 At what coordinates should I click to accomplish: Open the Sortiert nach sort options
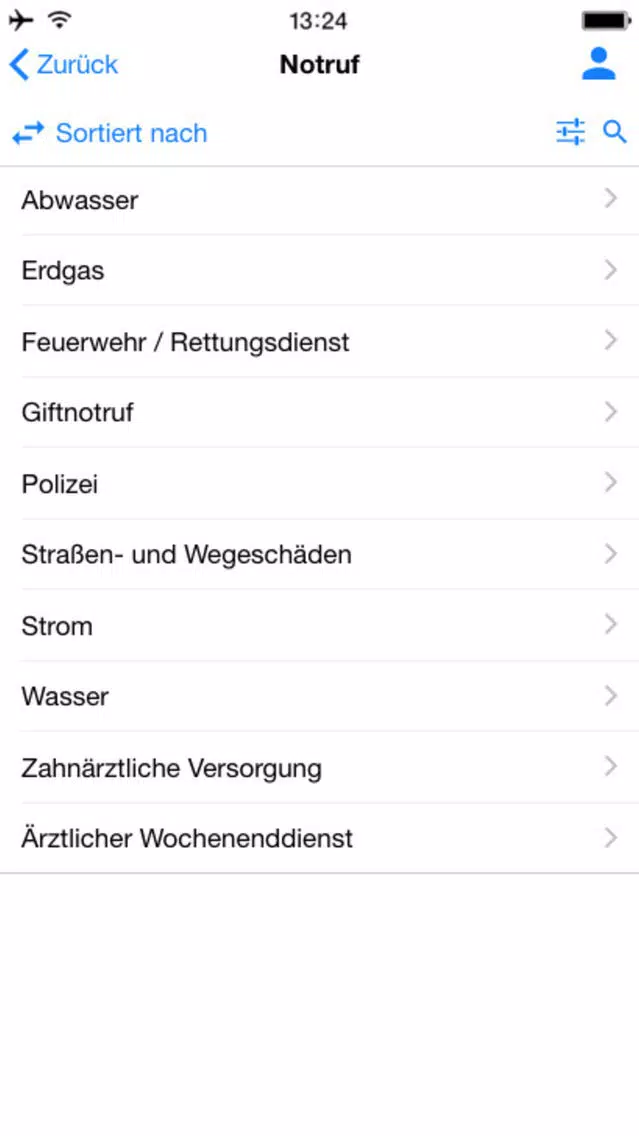coord(109,133)
